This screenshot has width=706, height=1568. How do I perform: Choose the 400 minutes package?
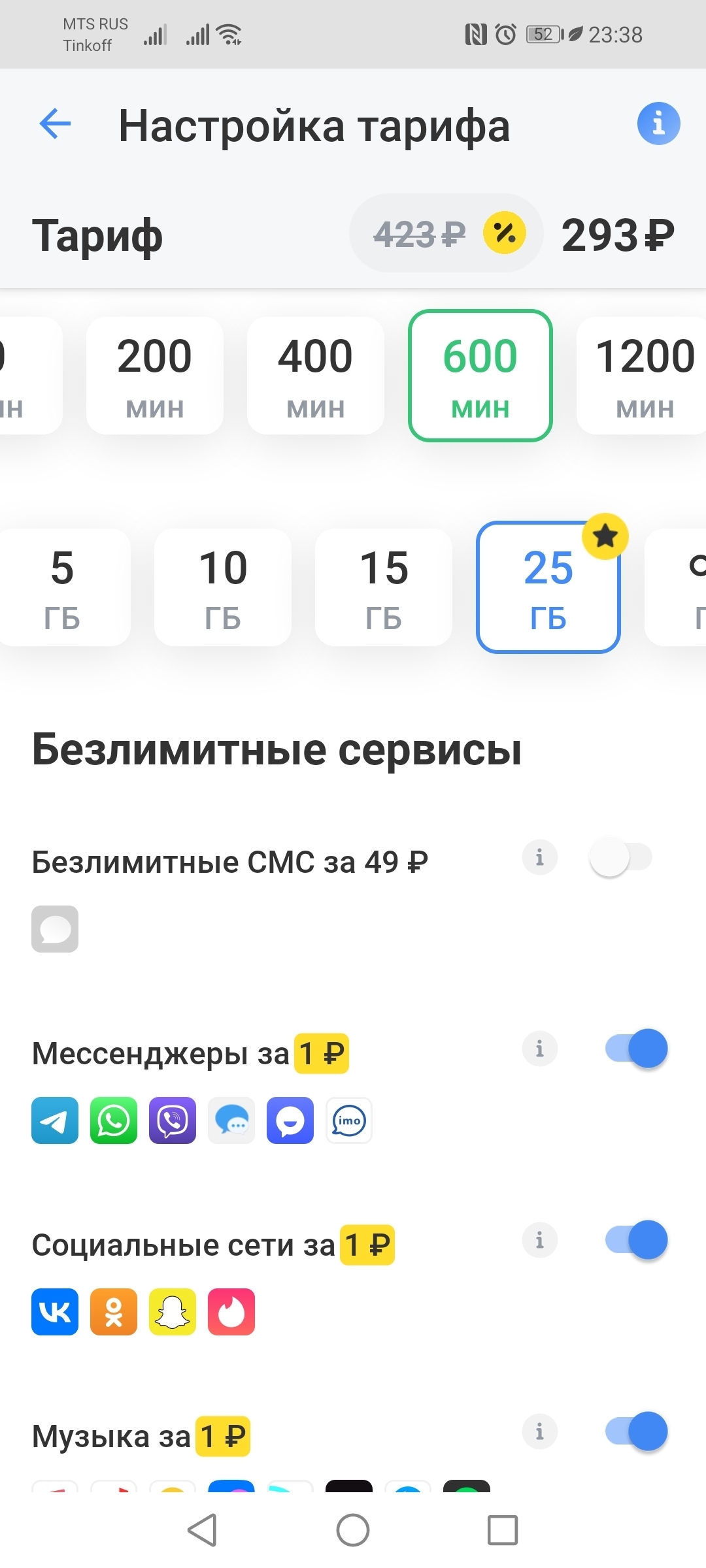pos(316,376)
